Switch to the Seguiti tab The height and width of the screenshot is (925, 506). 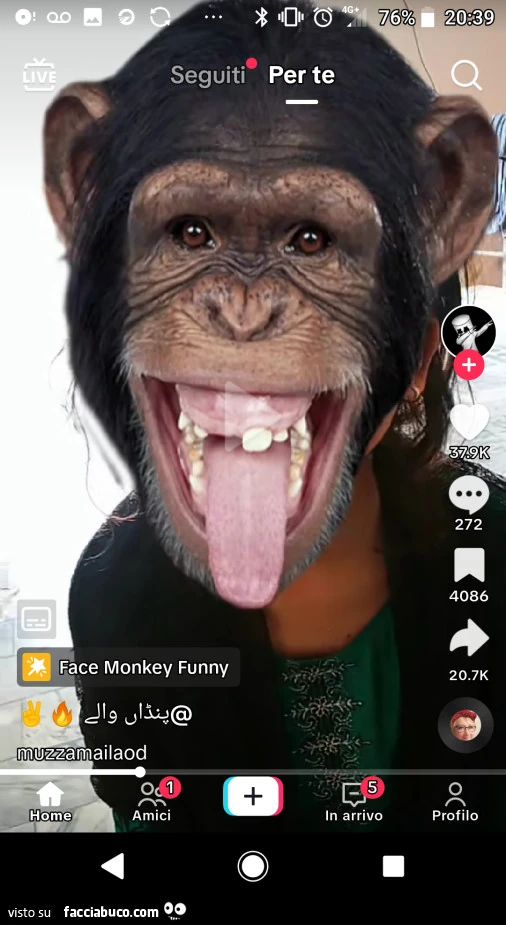pyautogui.click(x=208, y=76)
